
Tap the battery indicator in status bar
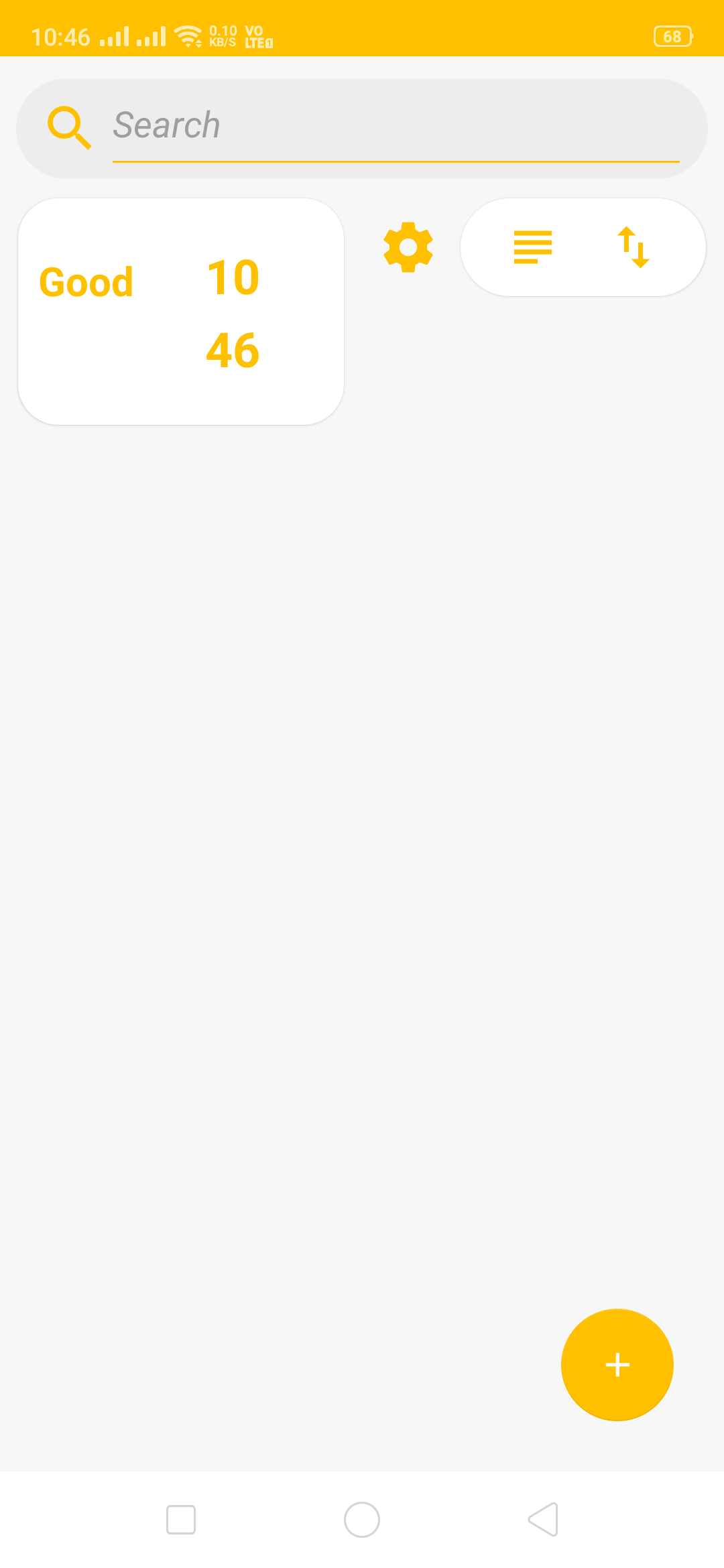tap(672, 36)
